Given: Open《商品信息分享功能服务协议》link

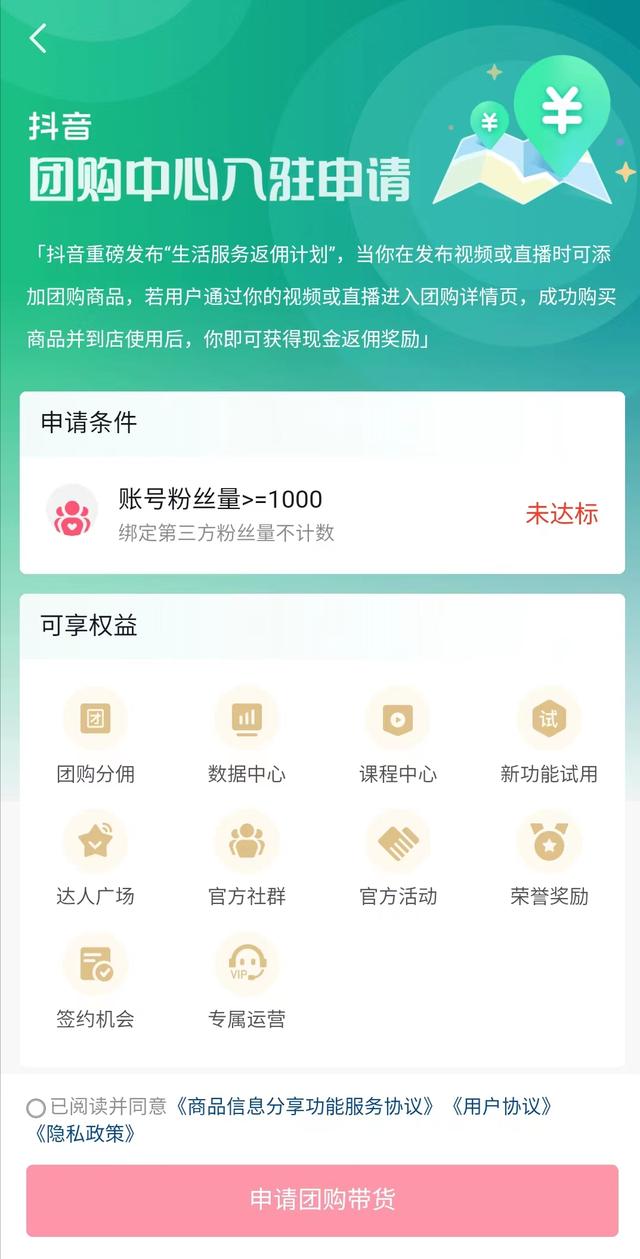Looking at the screenshot, I should click(x=306, y=1106).
